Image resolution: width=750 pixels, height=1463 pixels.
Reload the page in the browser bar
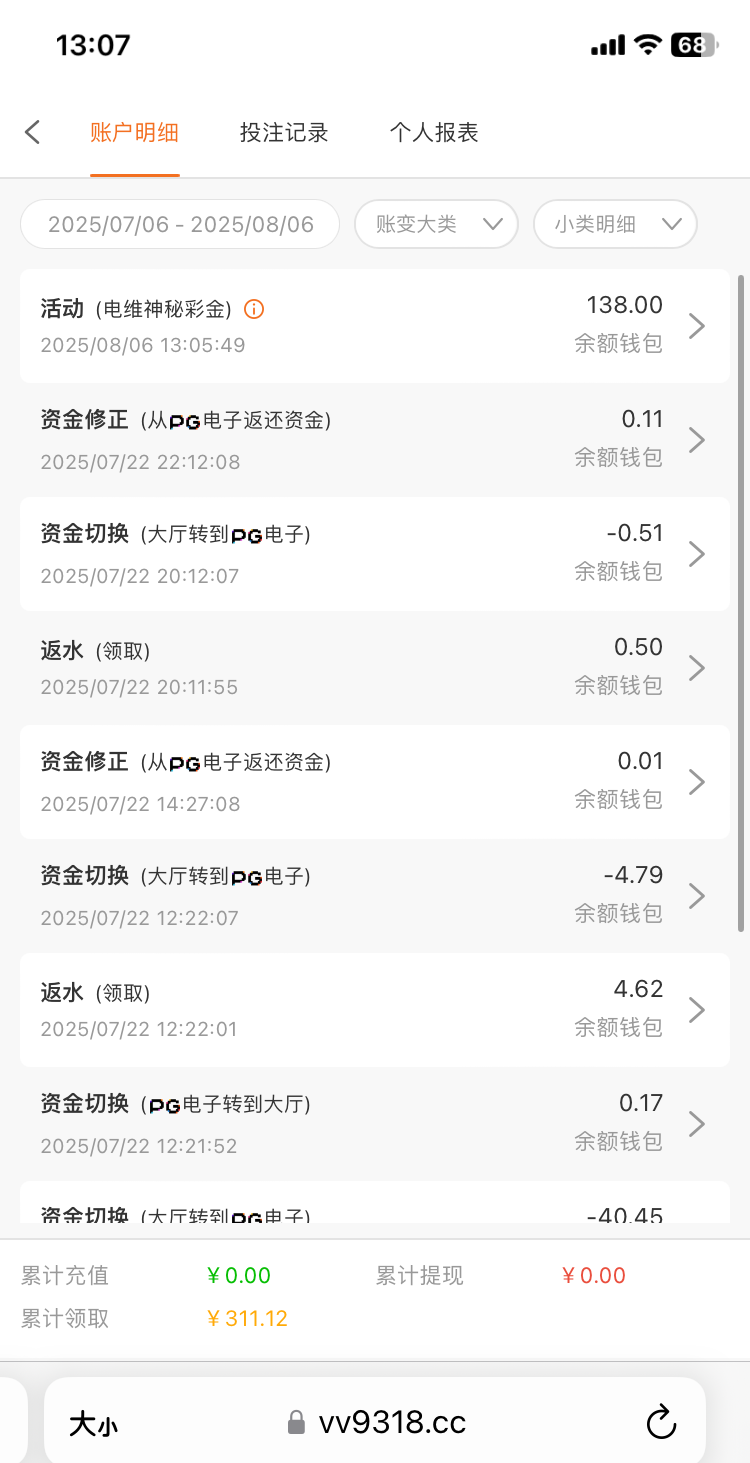(662, 1422)
